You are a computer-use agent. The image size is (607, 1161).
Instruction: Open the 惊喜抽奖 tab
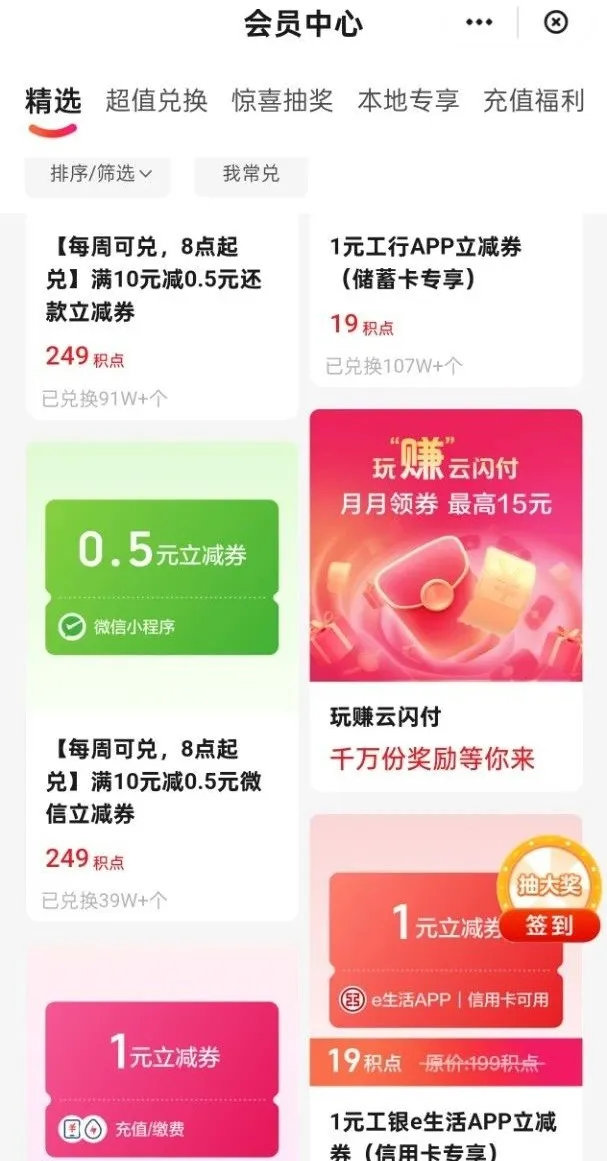(x=282, y=101)
